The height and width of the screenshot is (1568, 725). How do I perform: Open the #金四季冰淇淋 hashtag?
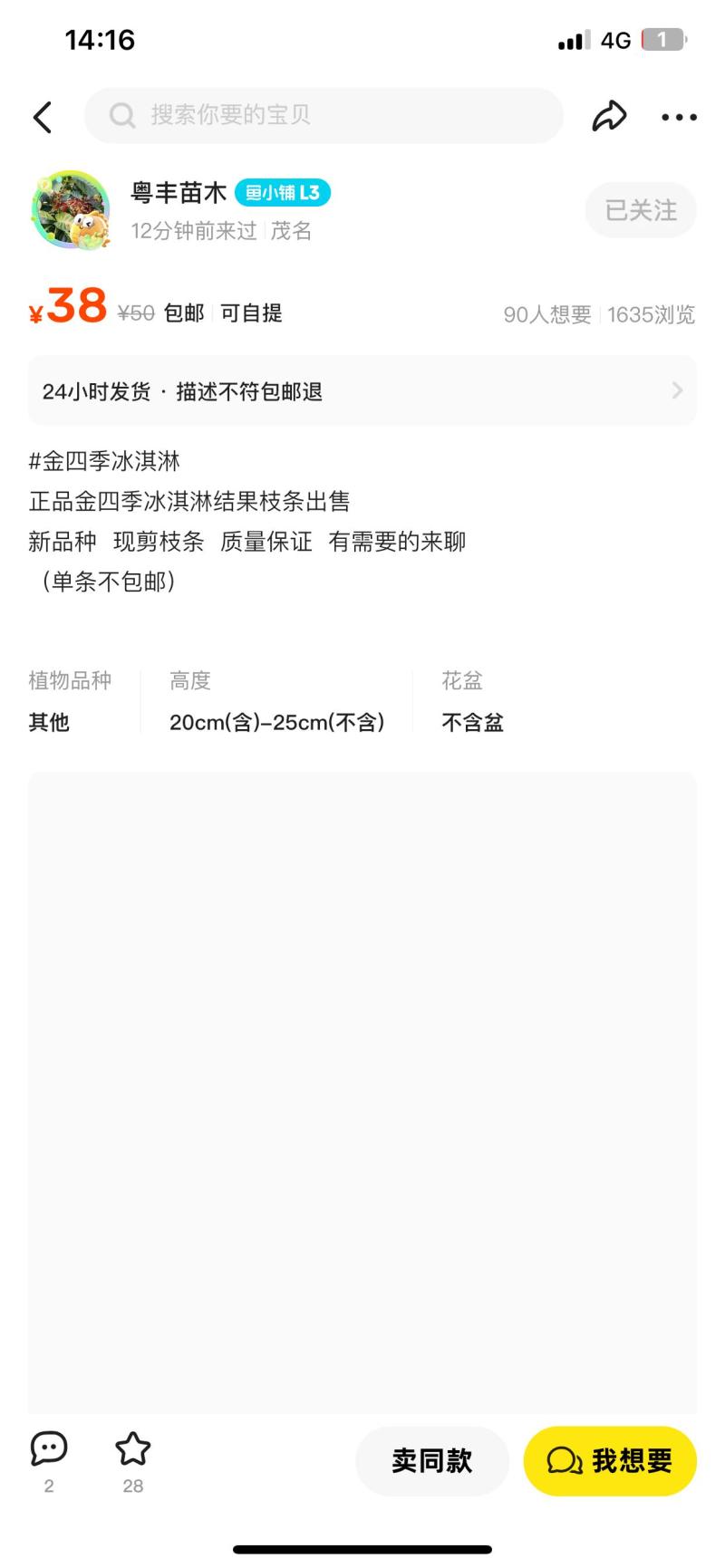click(104, 461)
